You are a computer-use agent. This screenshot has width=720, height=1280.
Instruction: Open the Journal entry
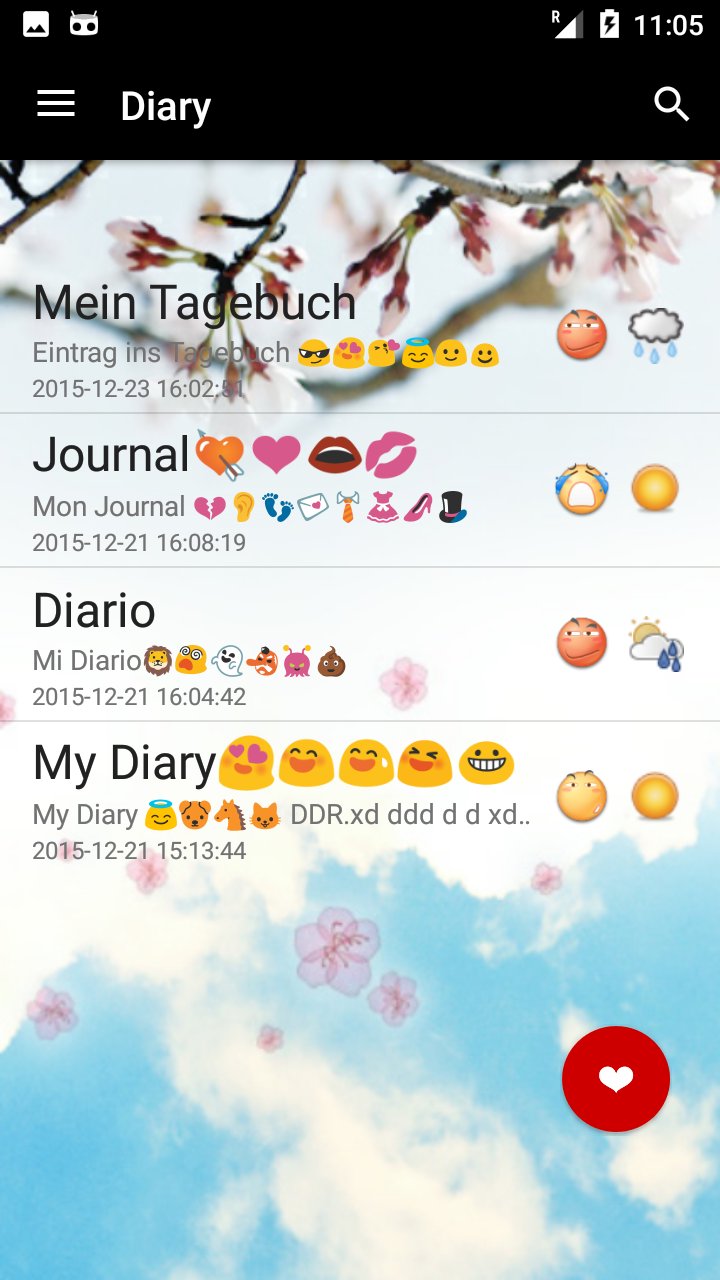360,491
